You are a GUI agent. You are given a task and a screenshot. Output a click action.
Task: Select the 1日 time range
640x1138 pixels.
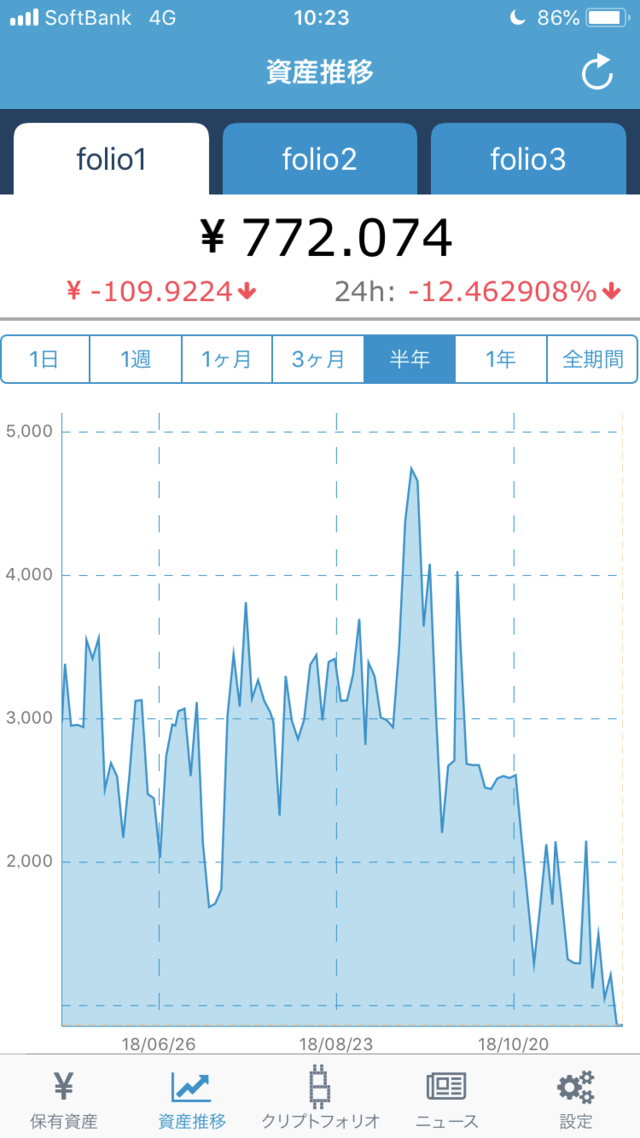(45, 359)
